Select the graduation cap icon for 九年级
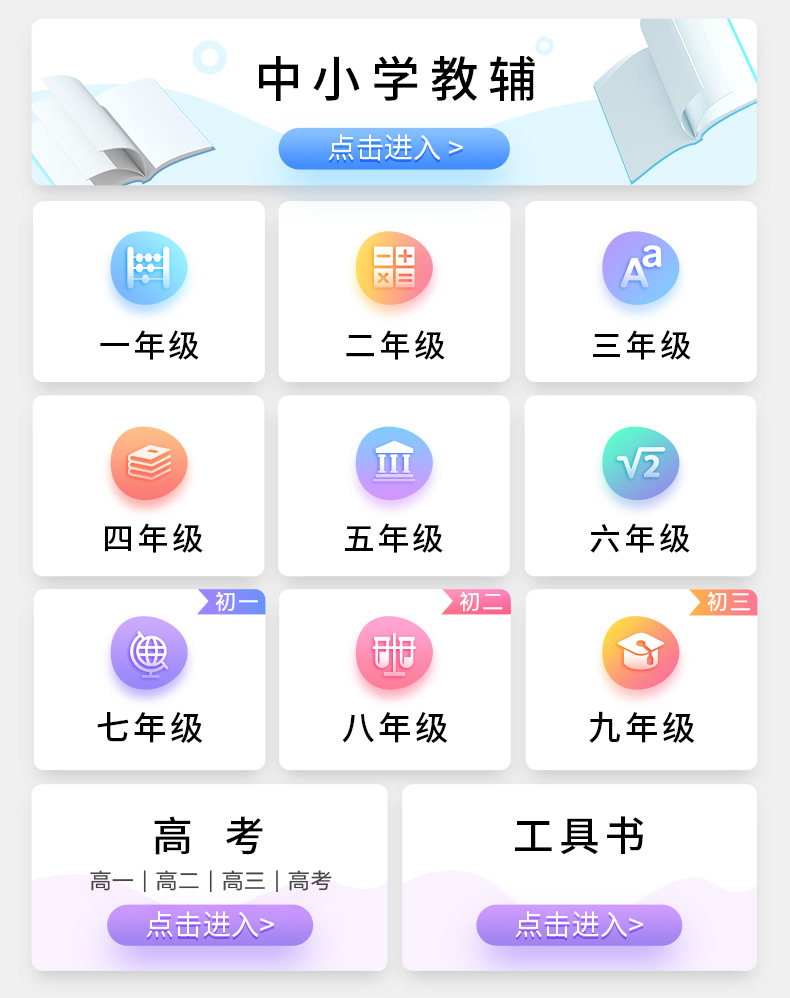The image size is (790, 998). click(640, 652)
